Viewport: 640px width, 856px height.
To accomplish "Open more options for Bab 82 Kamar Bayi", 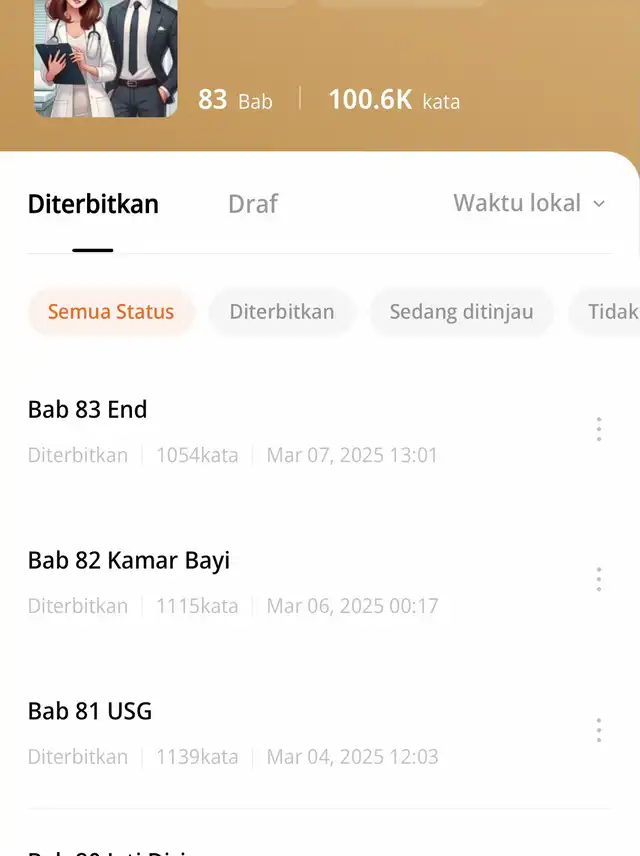I will click(598, 579).
